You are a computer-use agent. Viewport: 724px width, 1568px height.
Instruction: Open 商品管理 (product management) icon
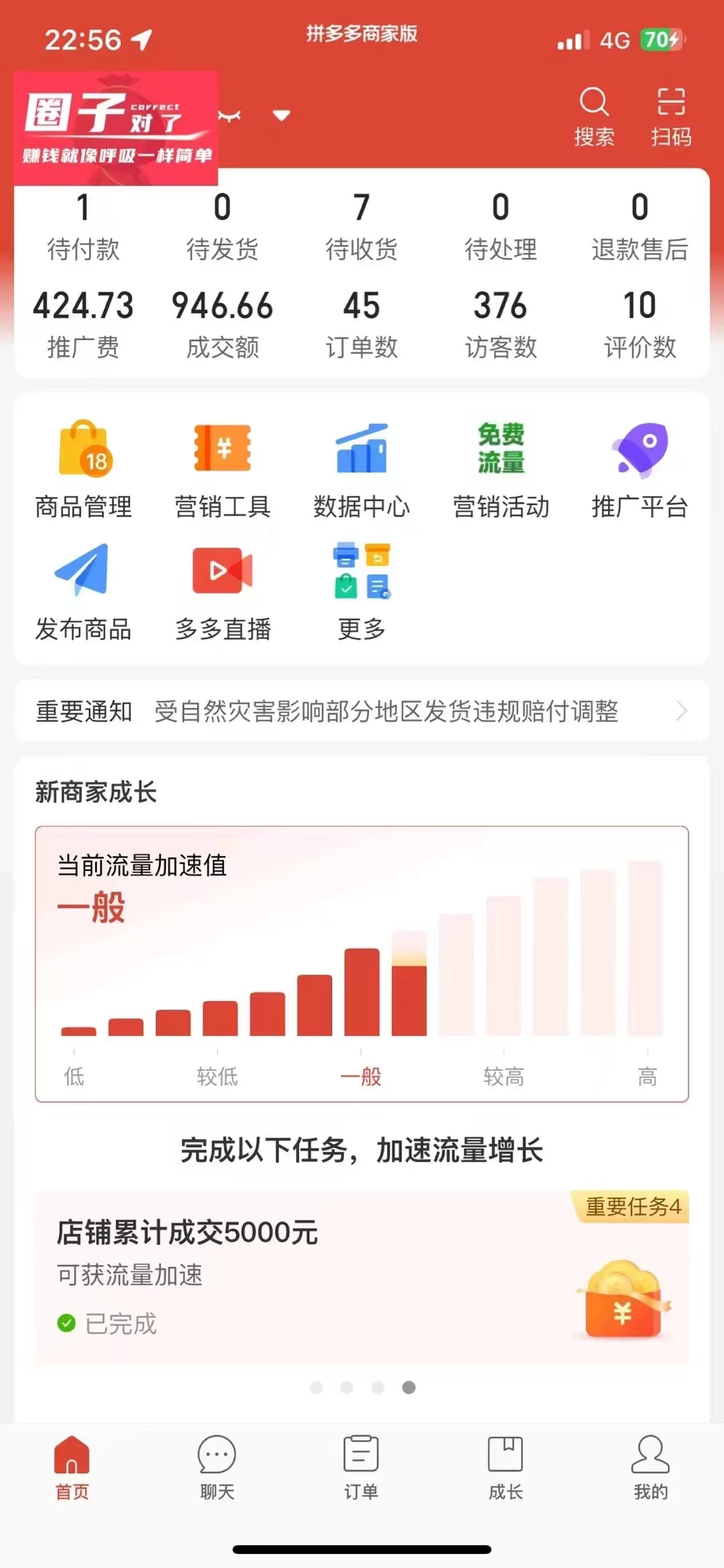(83, 466)
